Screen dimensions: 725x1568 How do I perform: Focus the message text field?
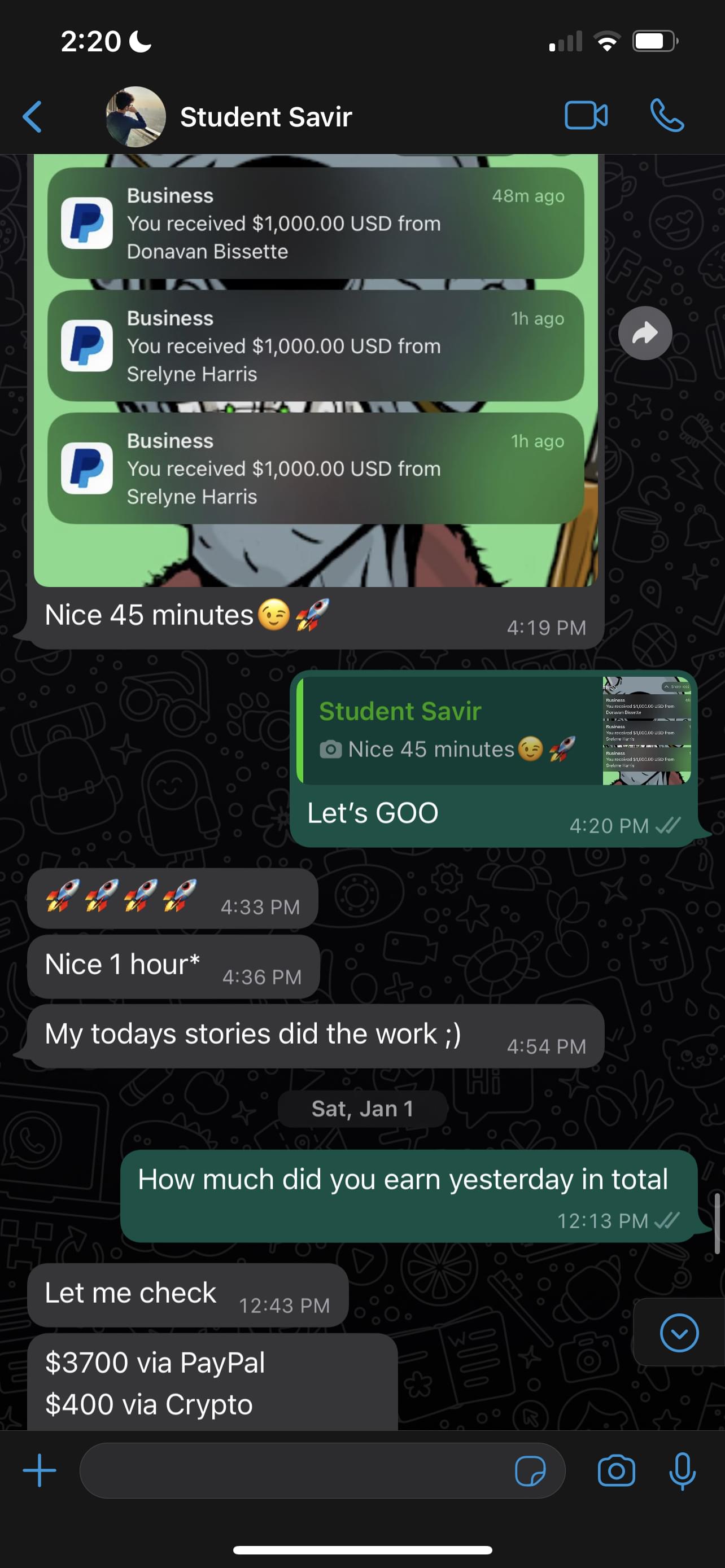coord(292,1470)
